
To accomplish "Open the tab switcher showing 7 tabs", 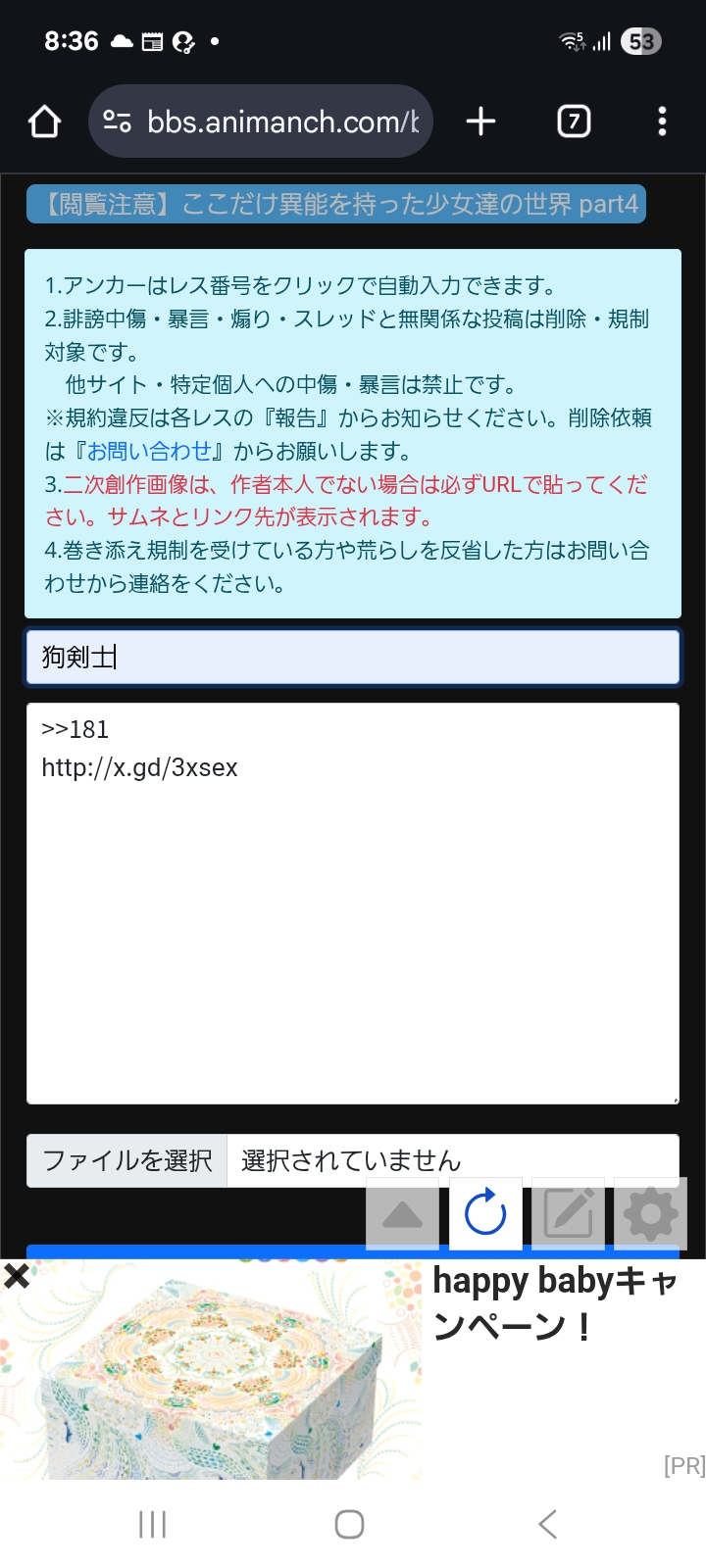I will click(574, 122).
